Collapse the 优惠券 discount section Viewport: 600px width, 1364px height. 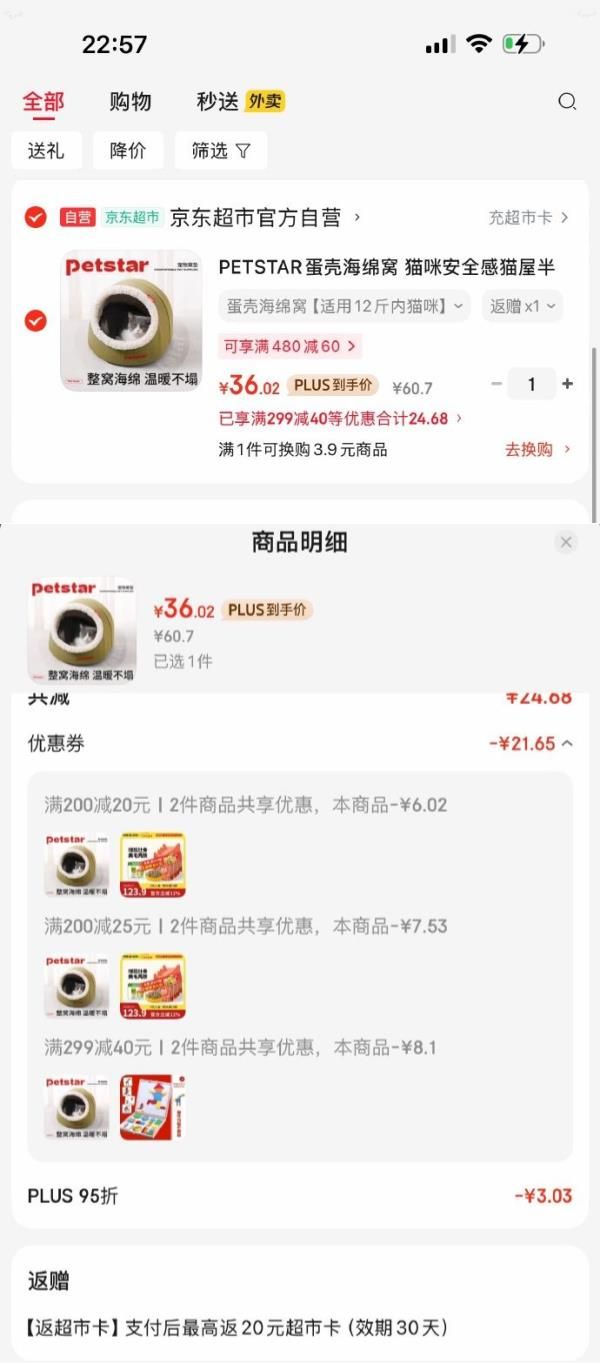pyautogui.click(x=567, y=743)
